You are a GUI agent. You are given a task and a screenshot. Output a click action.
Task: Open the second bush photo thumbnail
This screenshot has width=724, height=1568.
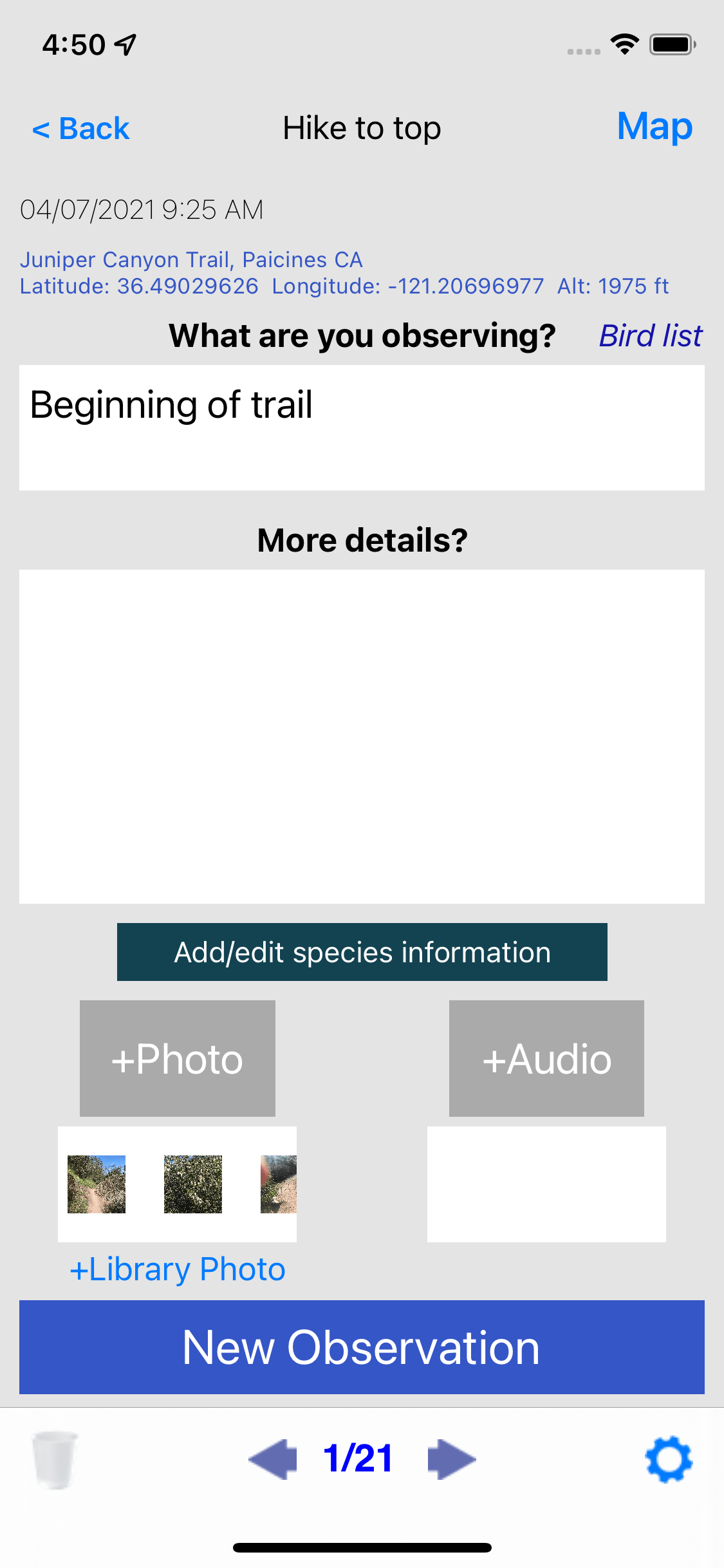193,1184
